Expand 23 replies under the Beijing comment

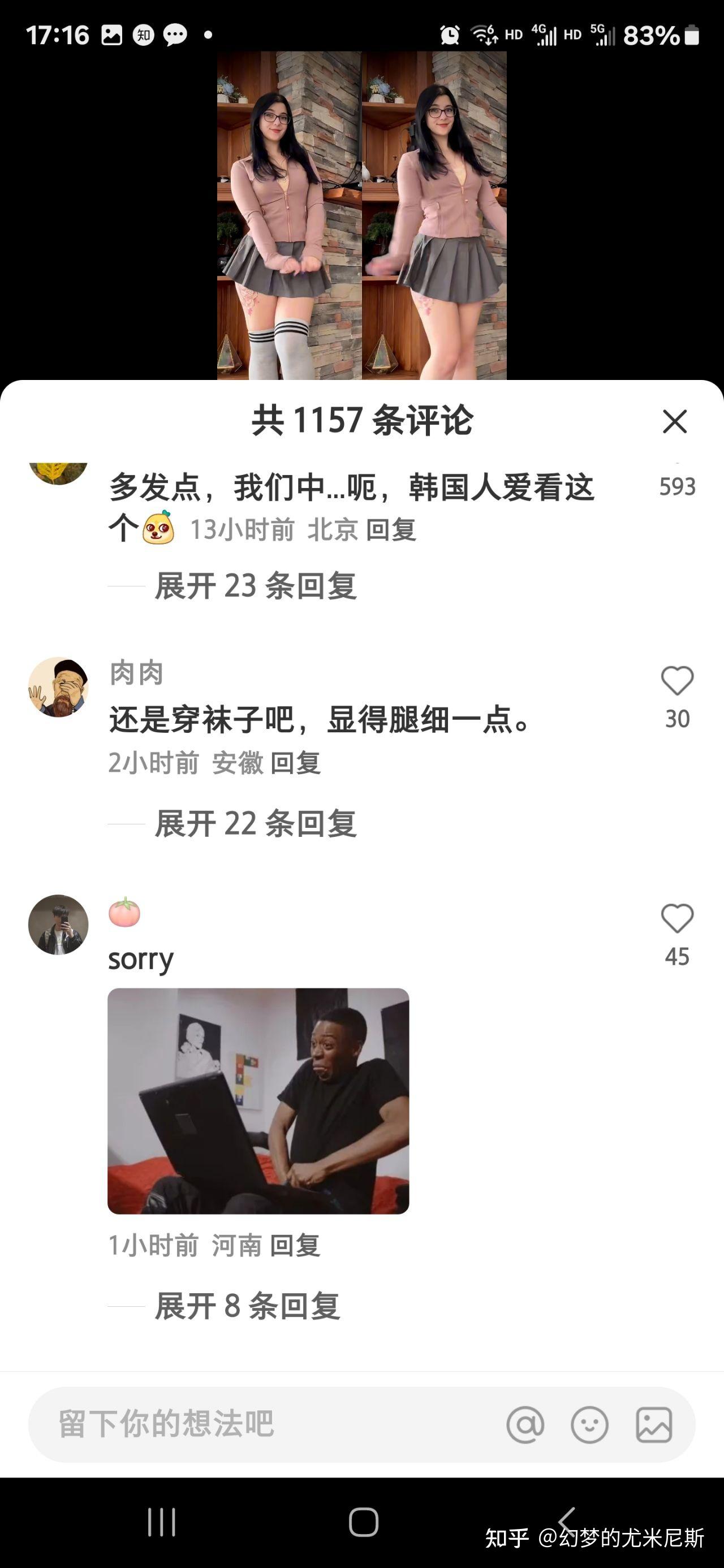pyautogui.click(x=255, y=586)
